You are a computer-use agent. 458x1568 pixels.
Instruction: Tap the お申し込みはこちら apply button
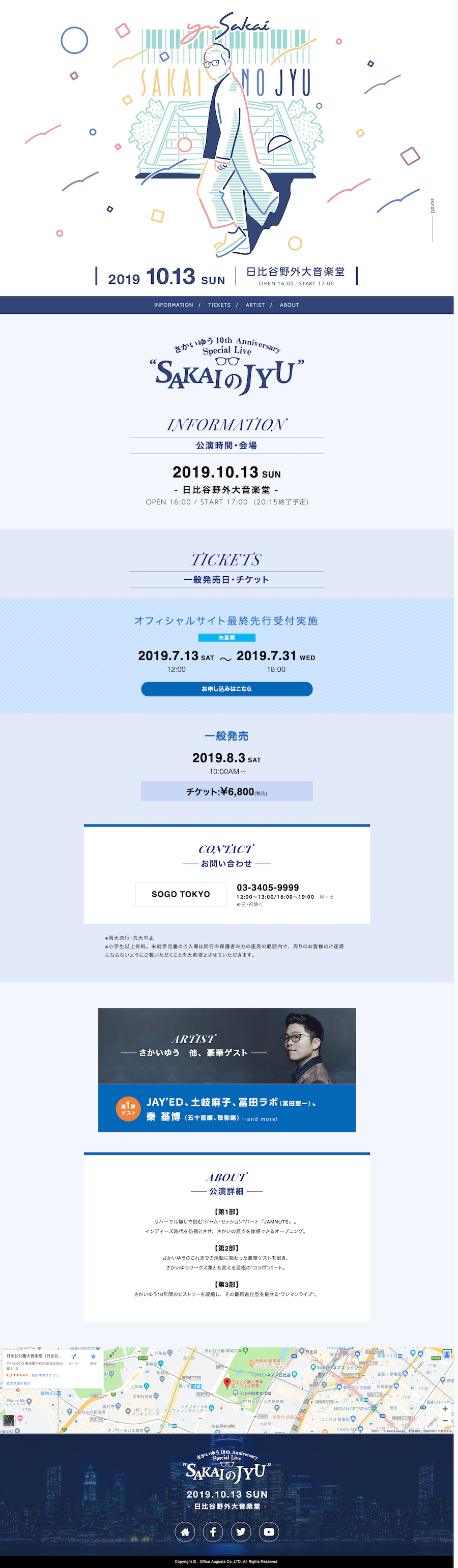coord(226,689)
